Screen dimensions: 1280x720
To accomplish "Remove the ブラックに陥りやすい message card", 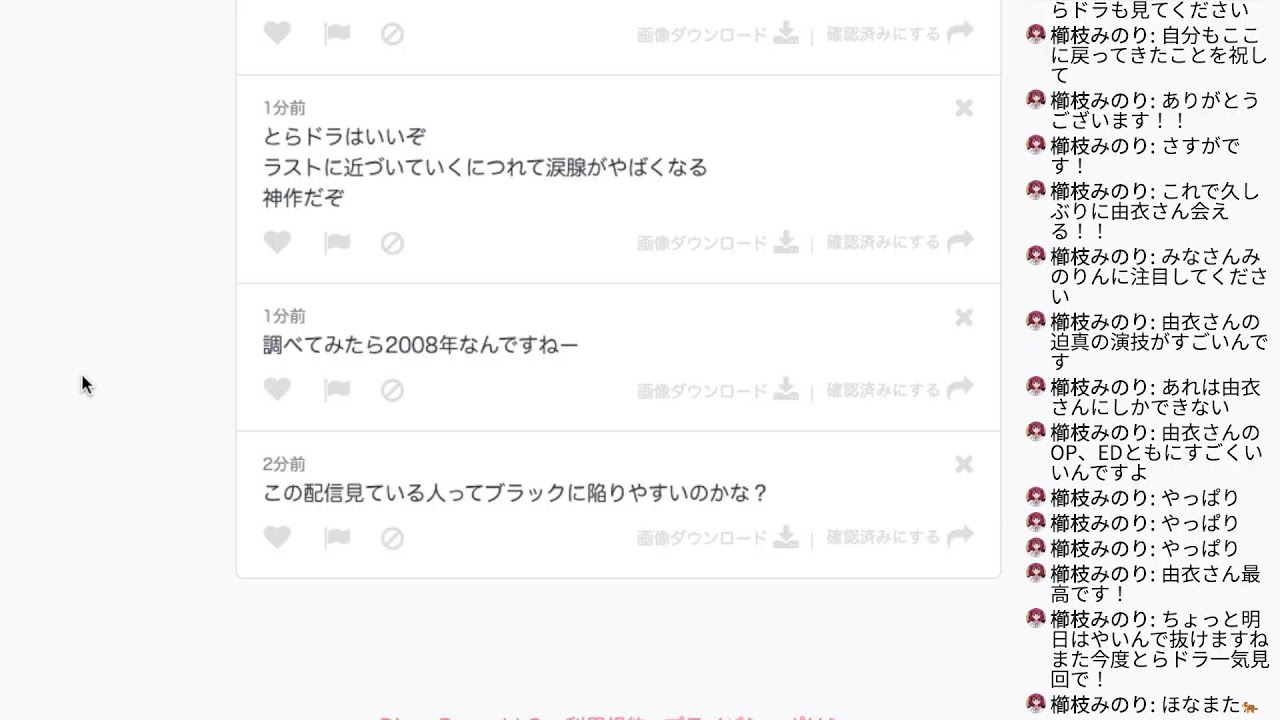I will 964,464.
